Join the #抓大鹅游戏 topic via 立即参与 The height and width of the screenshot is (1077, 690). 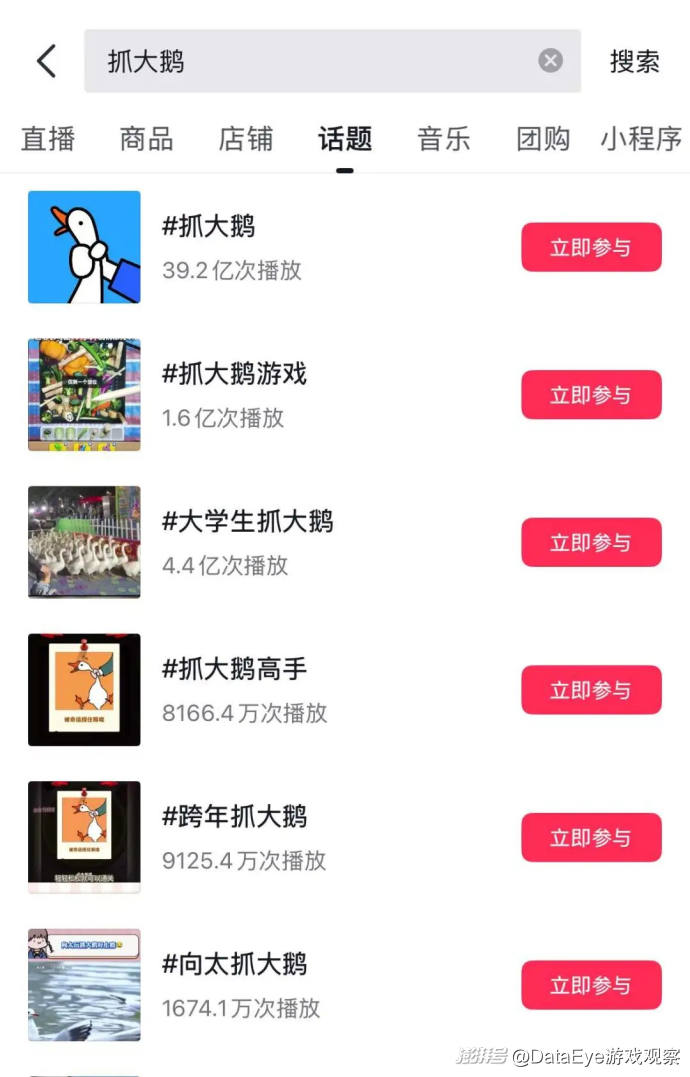tap(591, 395)
